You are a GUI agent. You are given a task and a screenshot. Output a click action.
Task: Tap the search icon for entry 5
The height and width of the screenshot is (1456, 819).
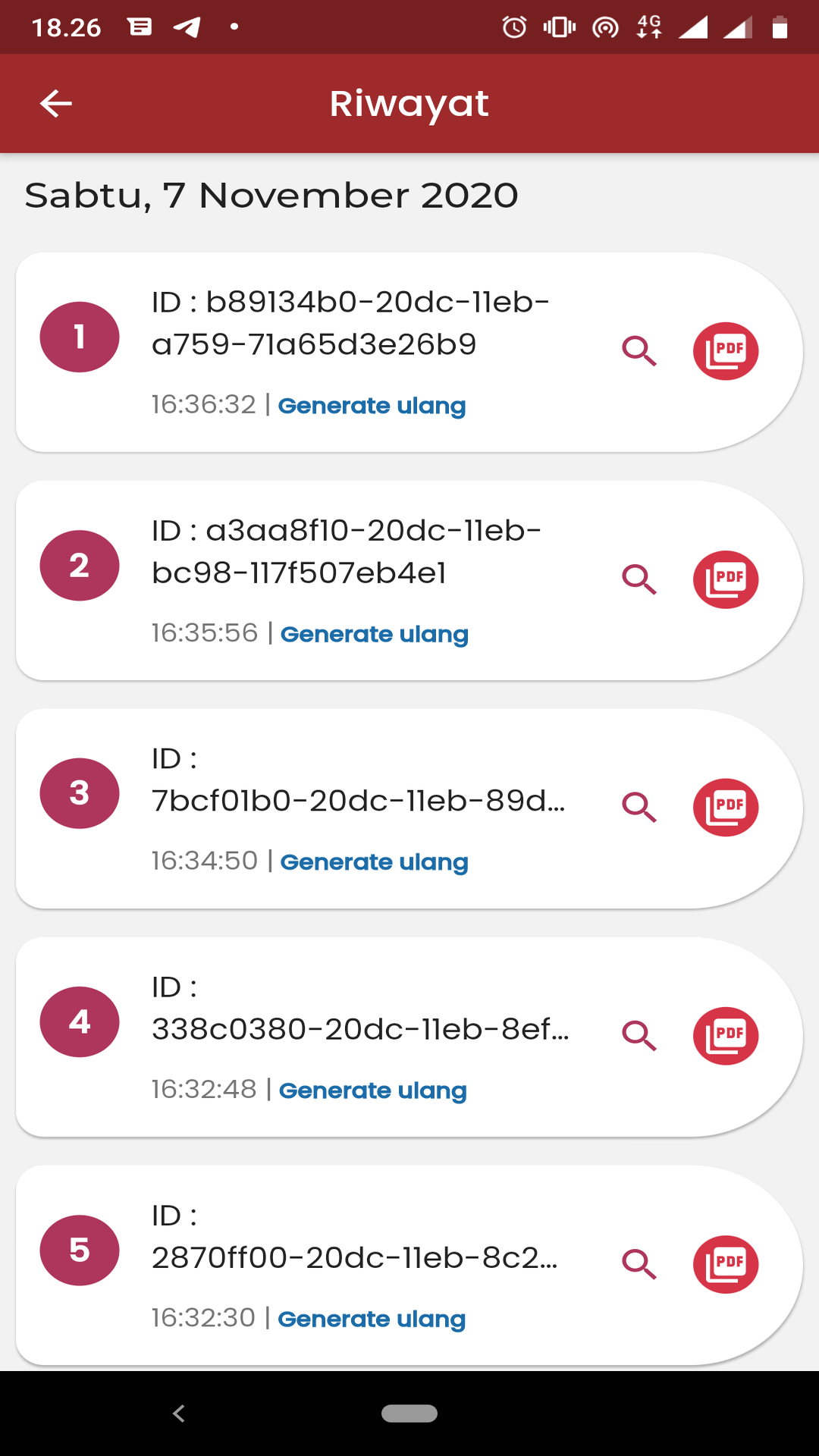tap(639, 1264)
